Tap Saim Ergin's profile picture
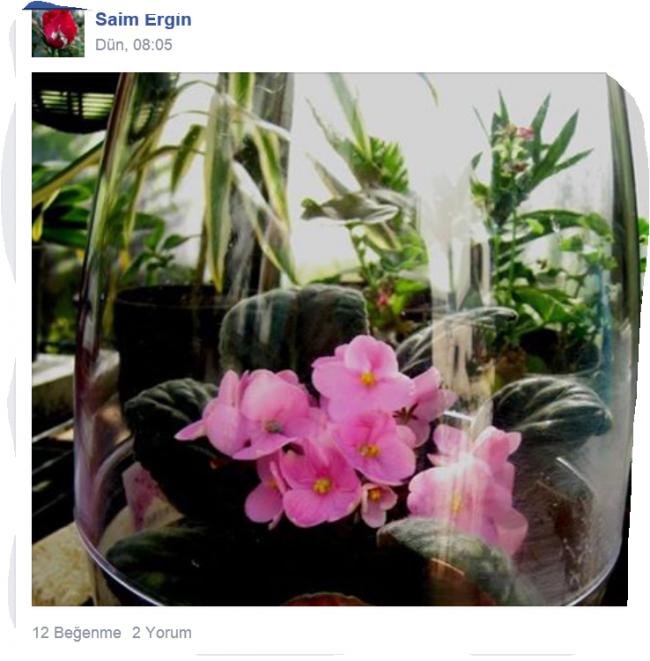 (x=58, y=31)
